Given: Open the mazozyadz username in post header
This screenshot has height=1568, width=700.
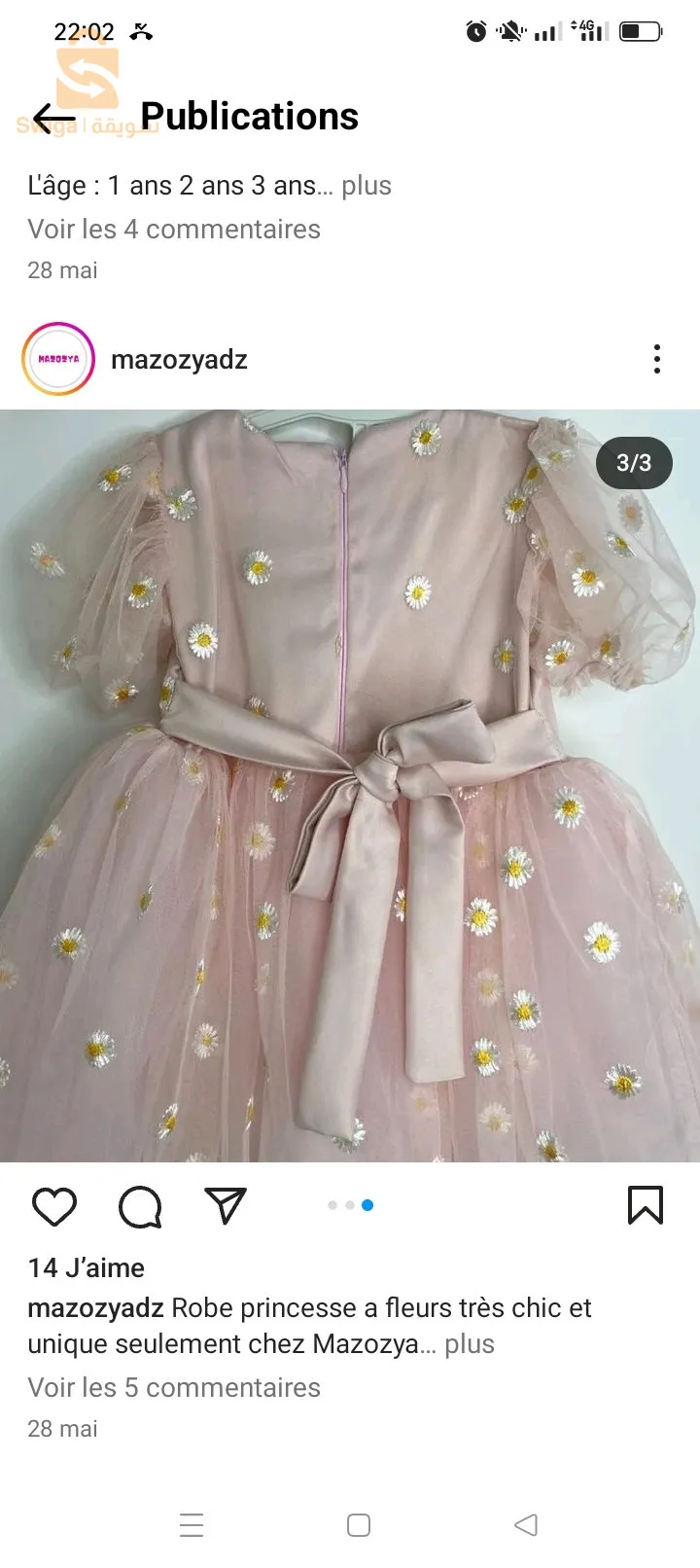Looking at the screenshot, I should tap(179, 360).
